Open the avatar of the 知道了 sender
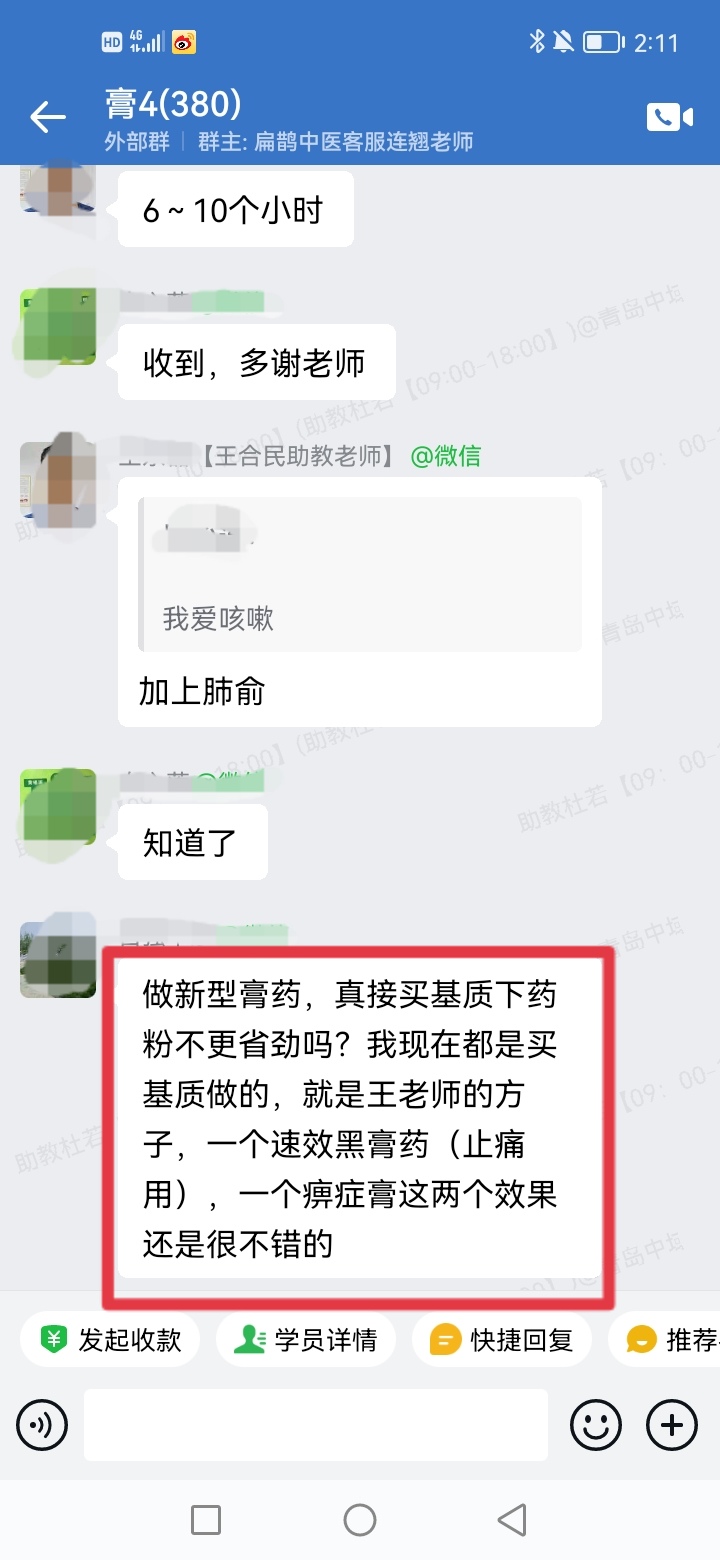Screen dimensions: 720x1560 [58, 808]
